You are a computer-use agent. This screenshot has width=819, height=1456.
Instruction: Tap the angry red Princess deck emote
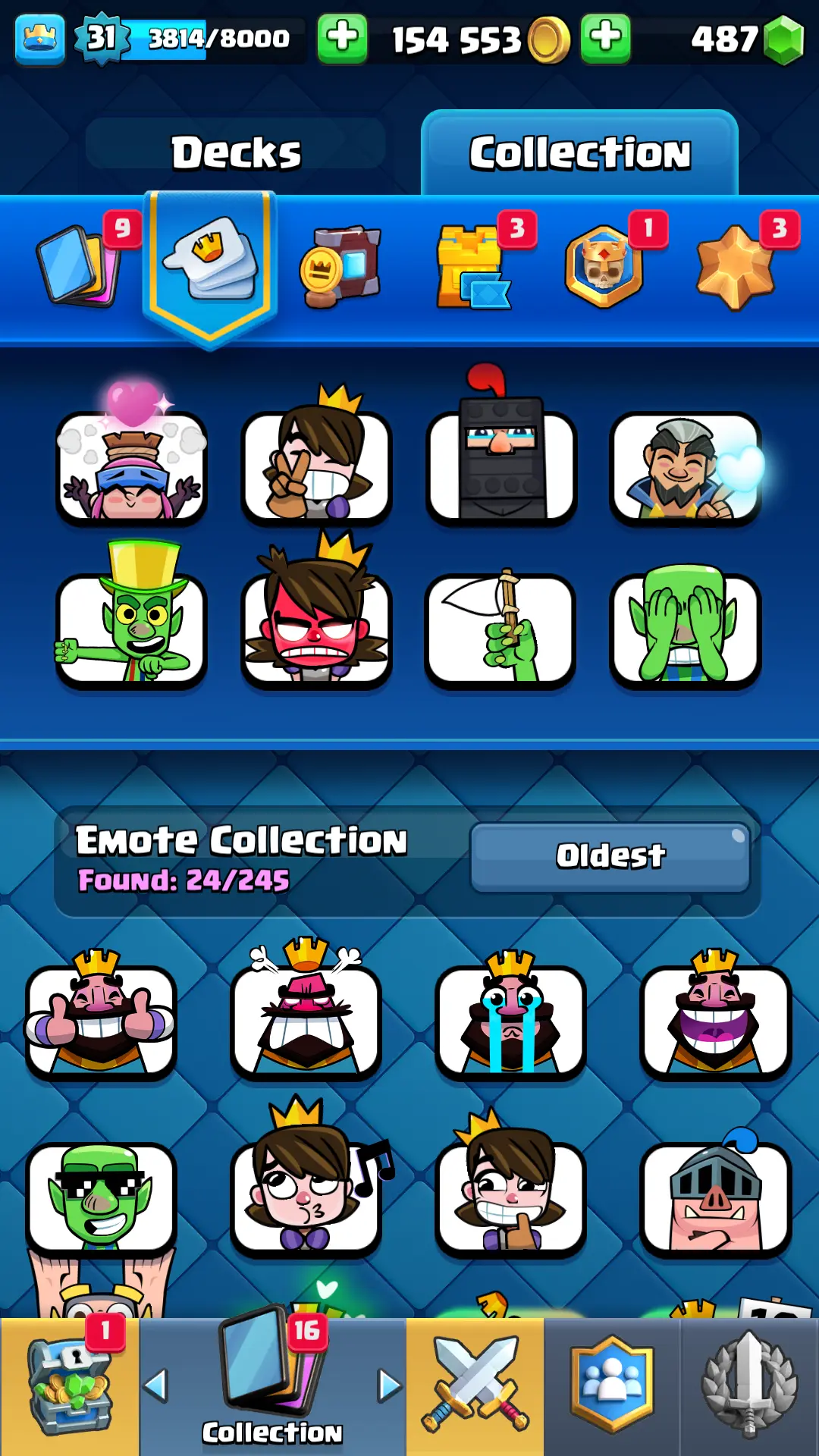point(315,629)
